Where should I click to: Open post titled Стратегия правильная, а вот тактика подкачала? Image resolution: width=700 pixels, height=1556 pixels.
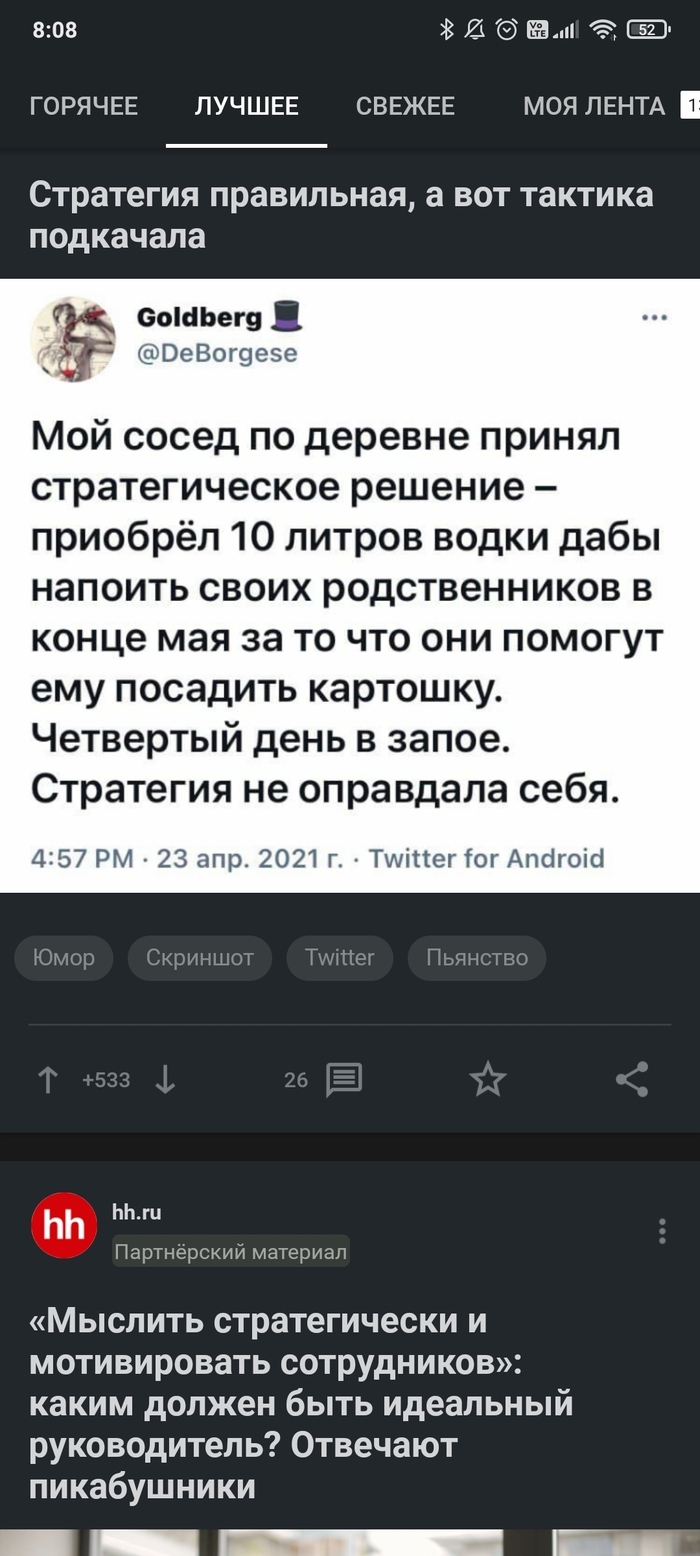pyautogui.click(x=341, y=214)
